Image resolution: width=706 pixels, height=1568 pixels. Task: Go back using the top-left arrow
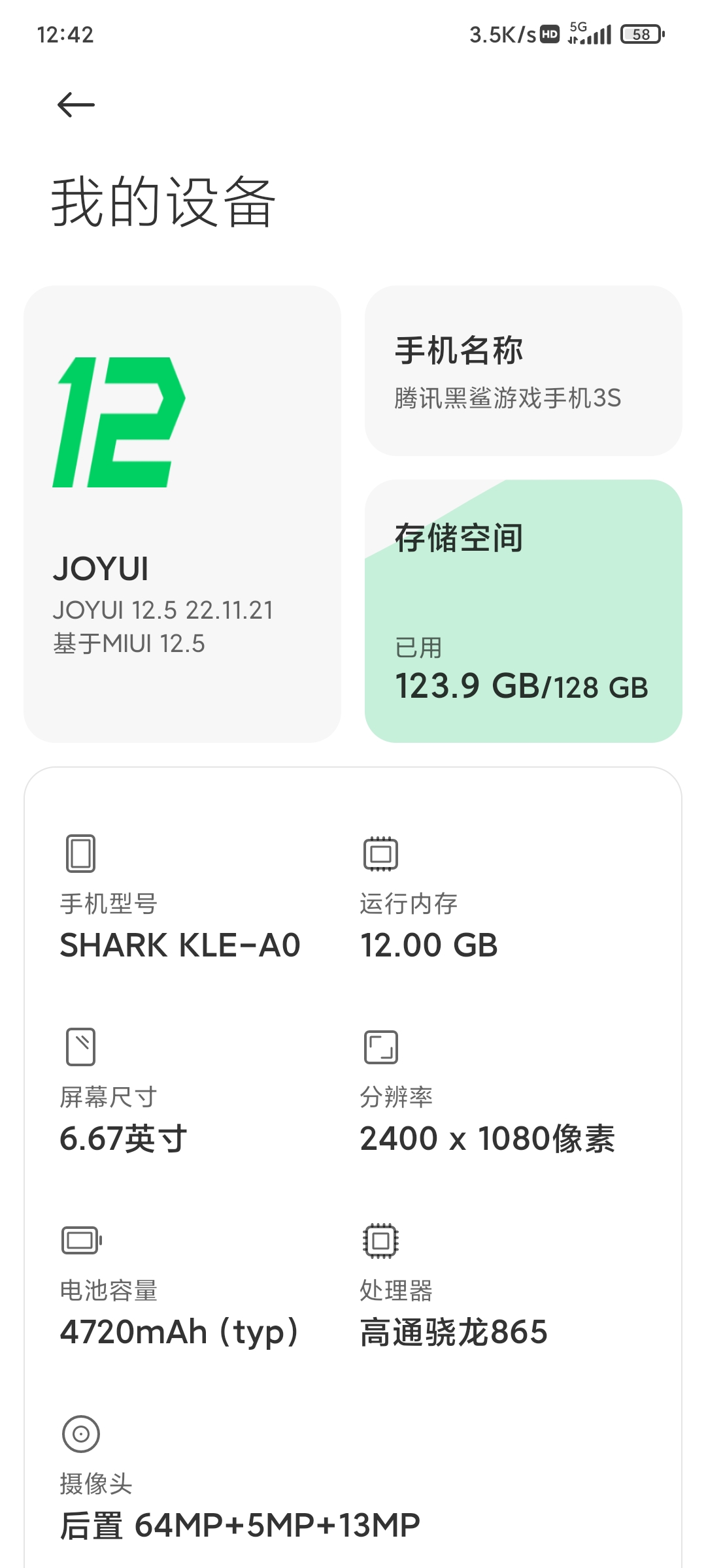[76, 105]
